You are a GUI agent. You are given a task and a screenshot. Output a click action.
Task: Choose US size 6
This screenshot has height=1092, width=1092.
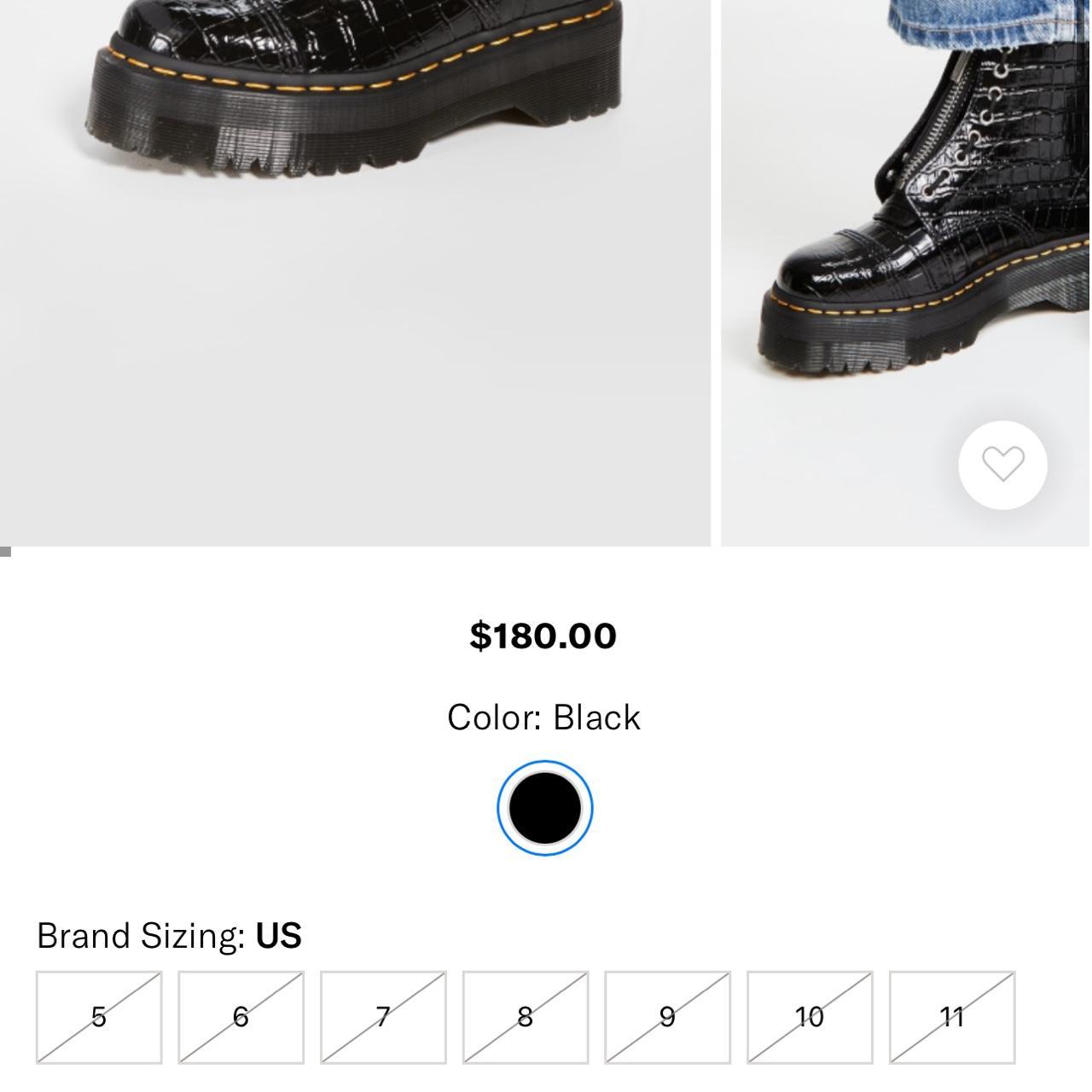click(241, 1017)
